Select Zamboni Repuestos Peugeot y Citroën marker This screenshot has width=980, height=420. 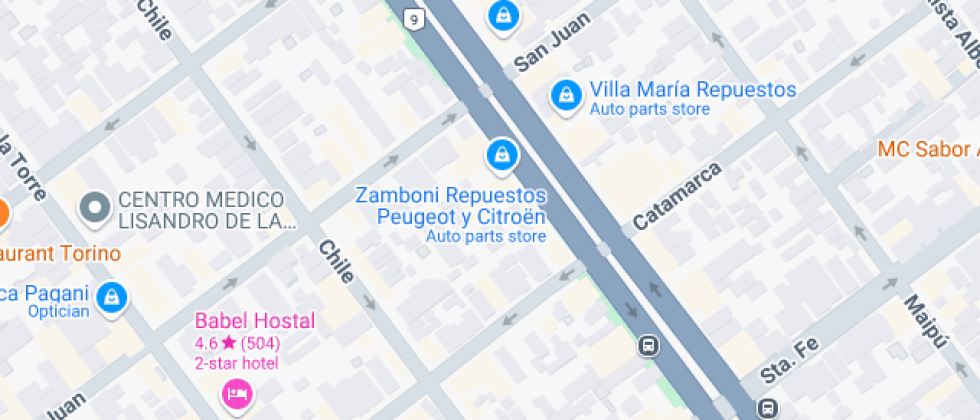[501, 155]
